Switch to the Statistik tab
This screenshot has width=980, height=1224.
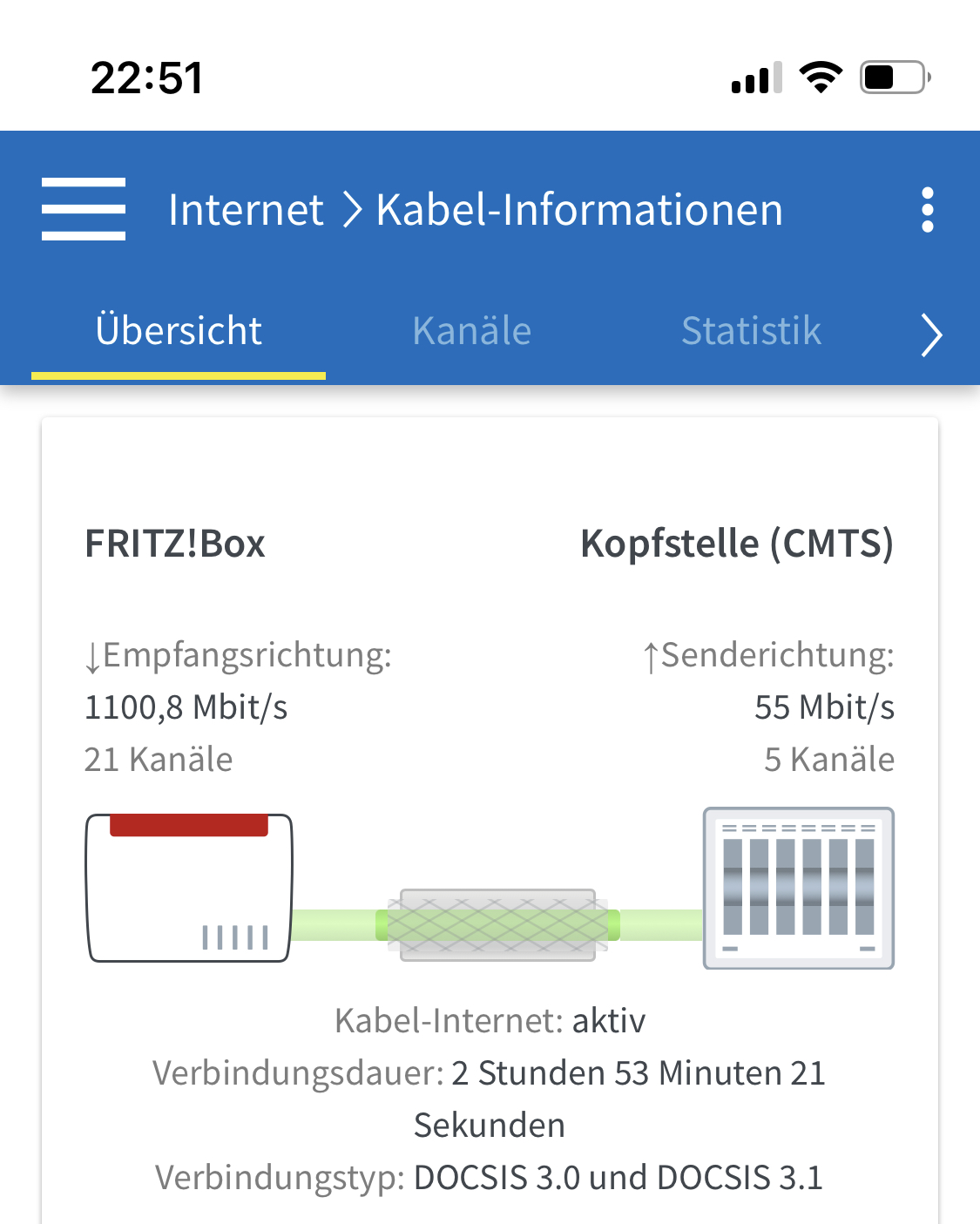tap(751, 331)
